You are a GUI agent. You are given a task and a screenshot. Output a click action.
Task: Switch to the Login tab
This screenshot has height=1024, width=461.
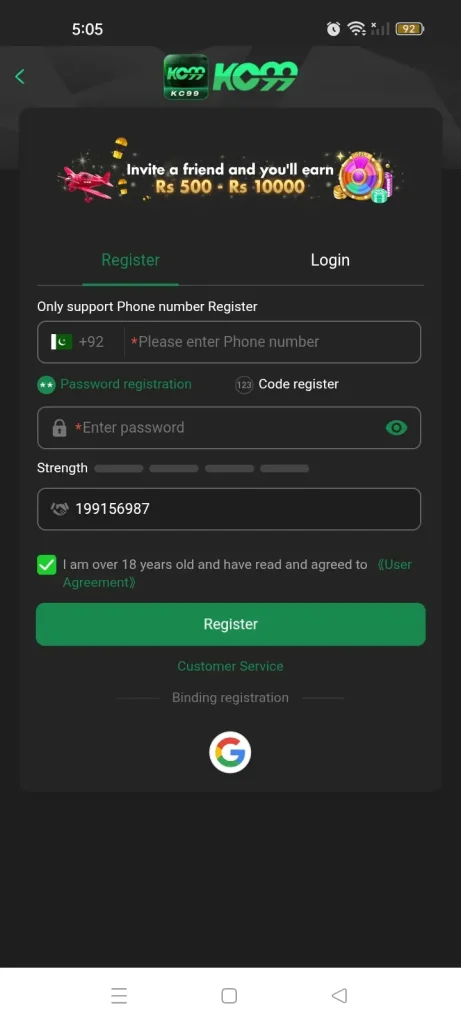(330, 260)
